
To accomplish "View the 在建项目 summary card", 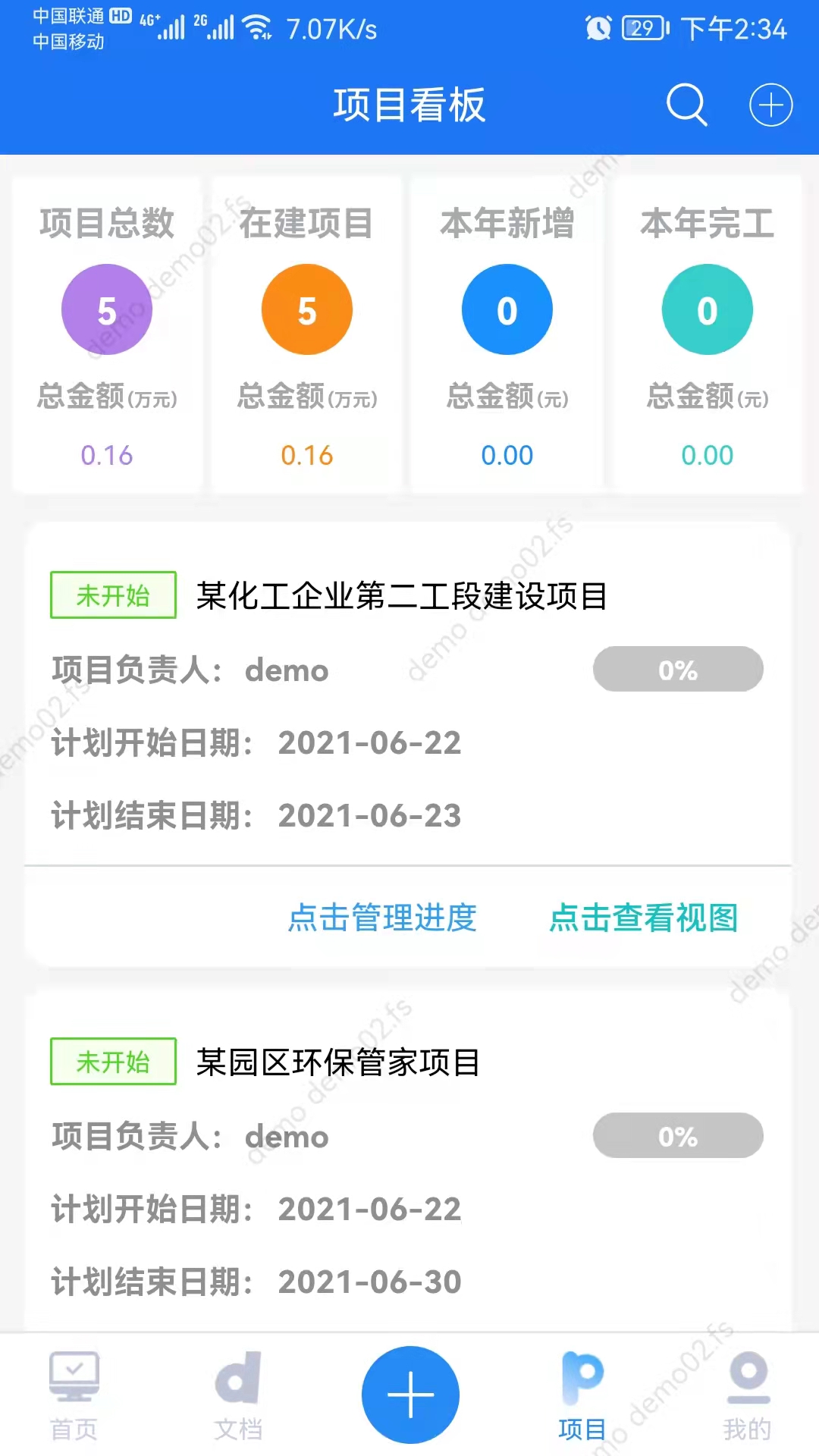I will [x=307, y=335].
